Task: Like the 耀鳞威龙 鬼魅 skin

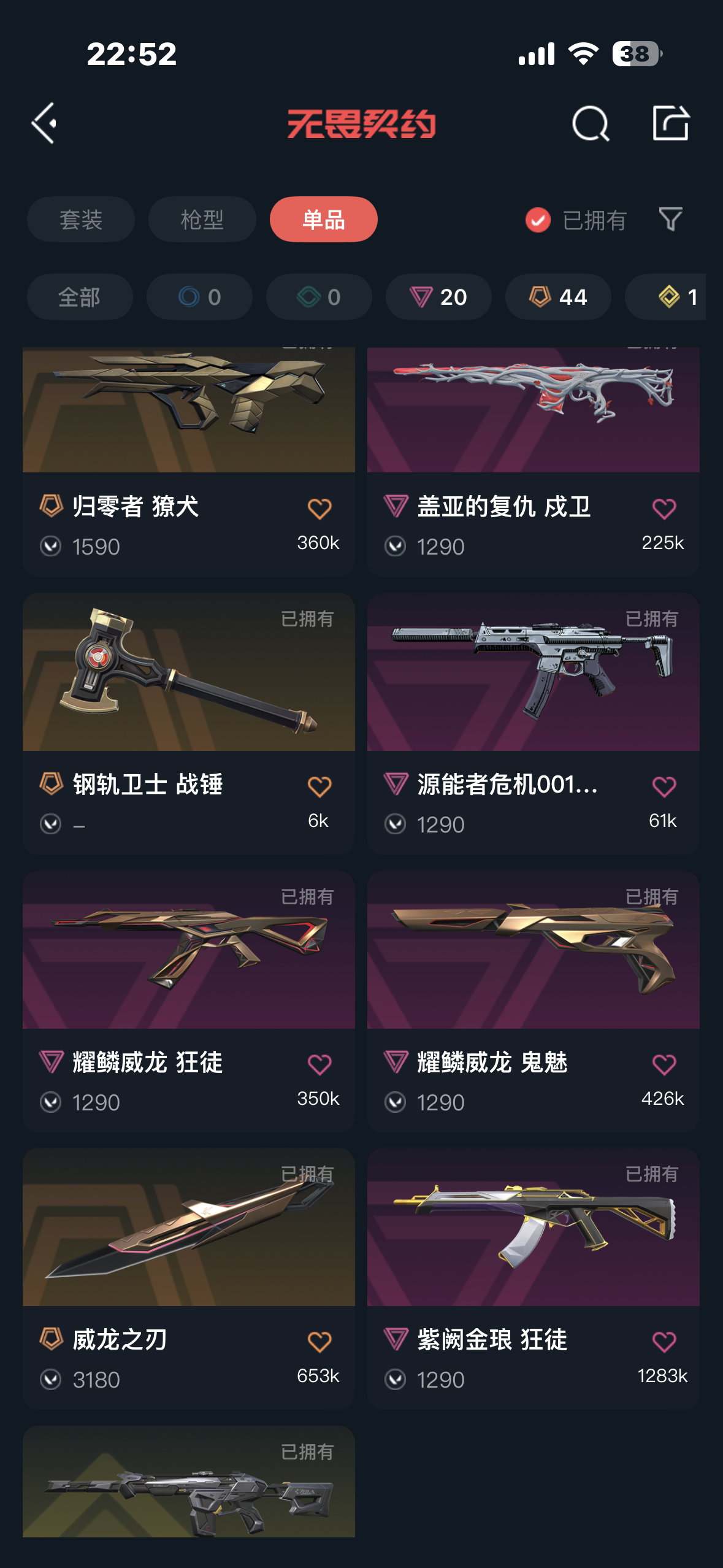Action: [664, 1064]
